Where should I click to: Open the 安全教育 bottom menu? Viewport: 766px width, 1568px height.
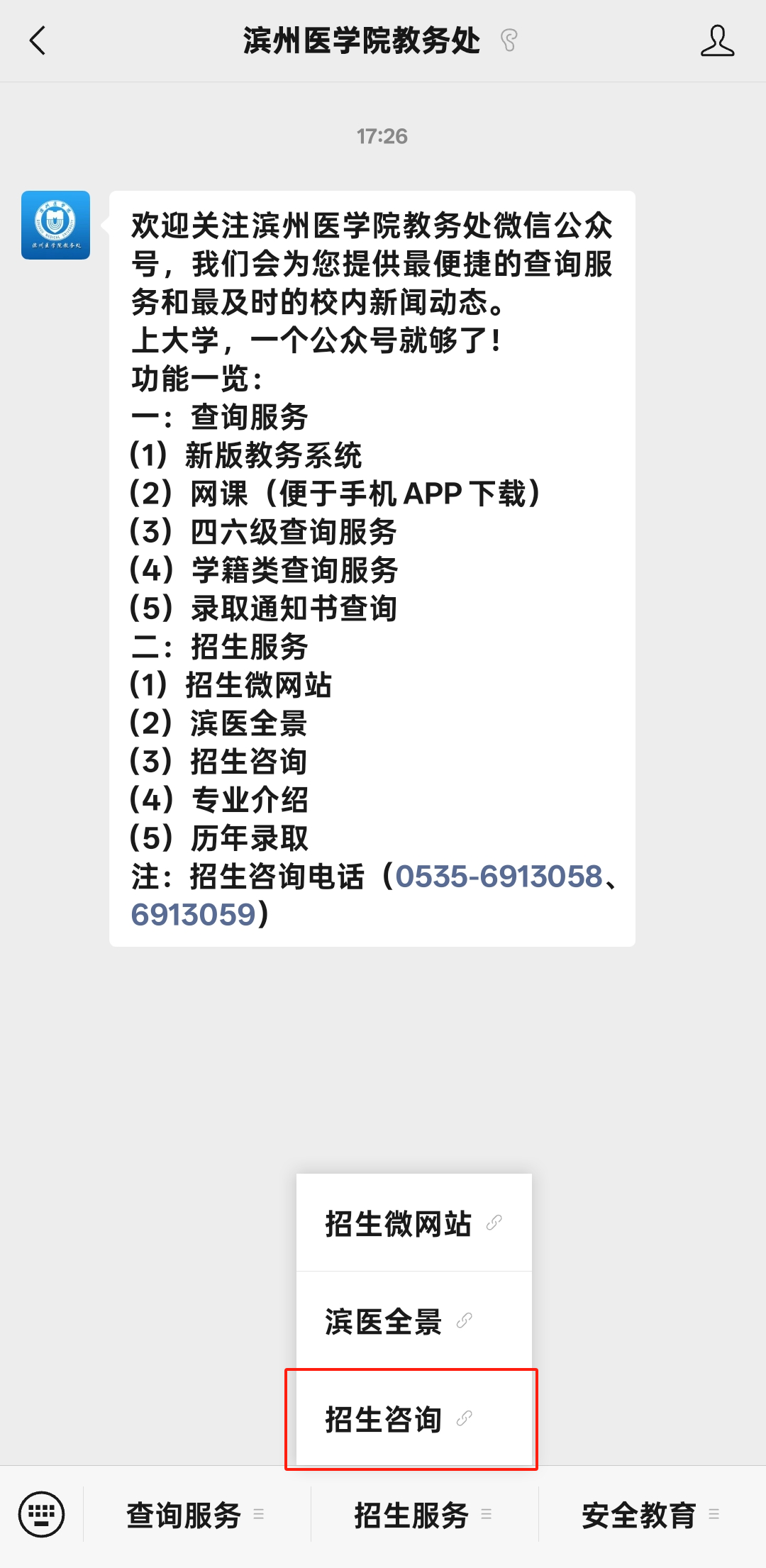click(x=653, y=1515)
